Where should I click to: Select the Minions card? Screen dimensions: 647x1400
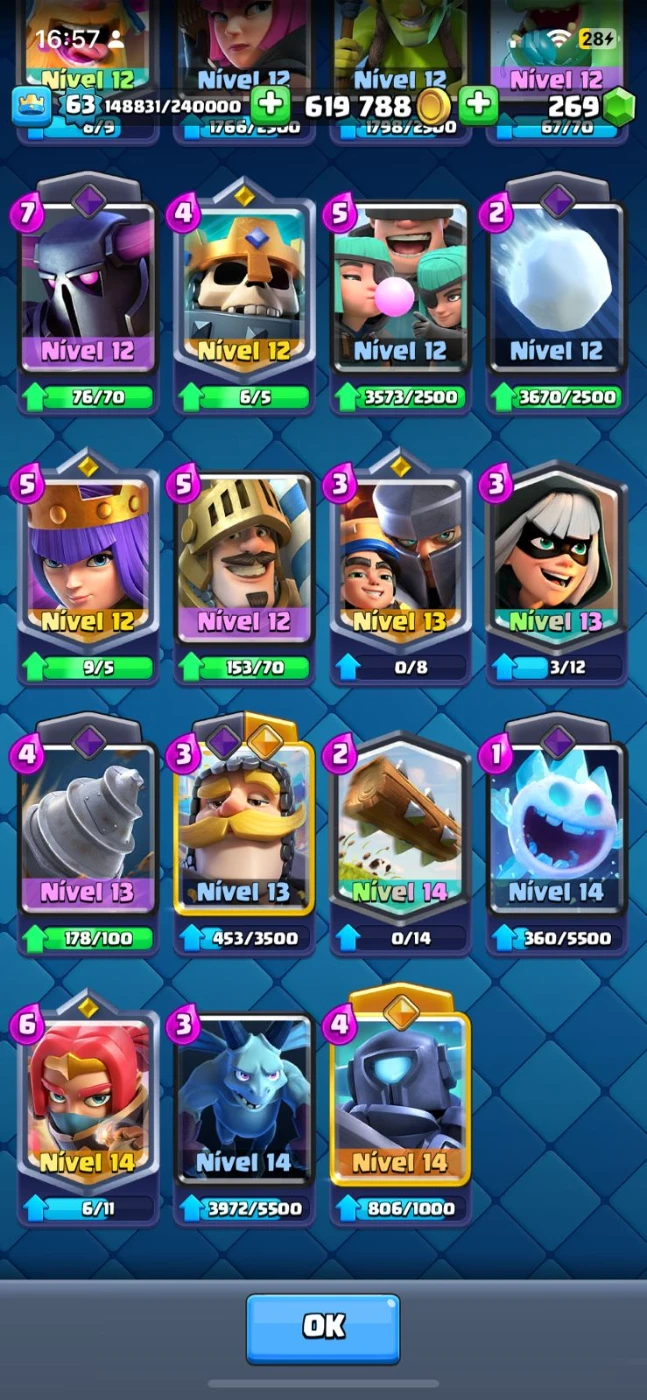244,1100
